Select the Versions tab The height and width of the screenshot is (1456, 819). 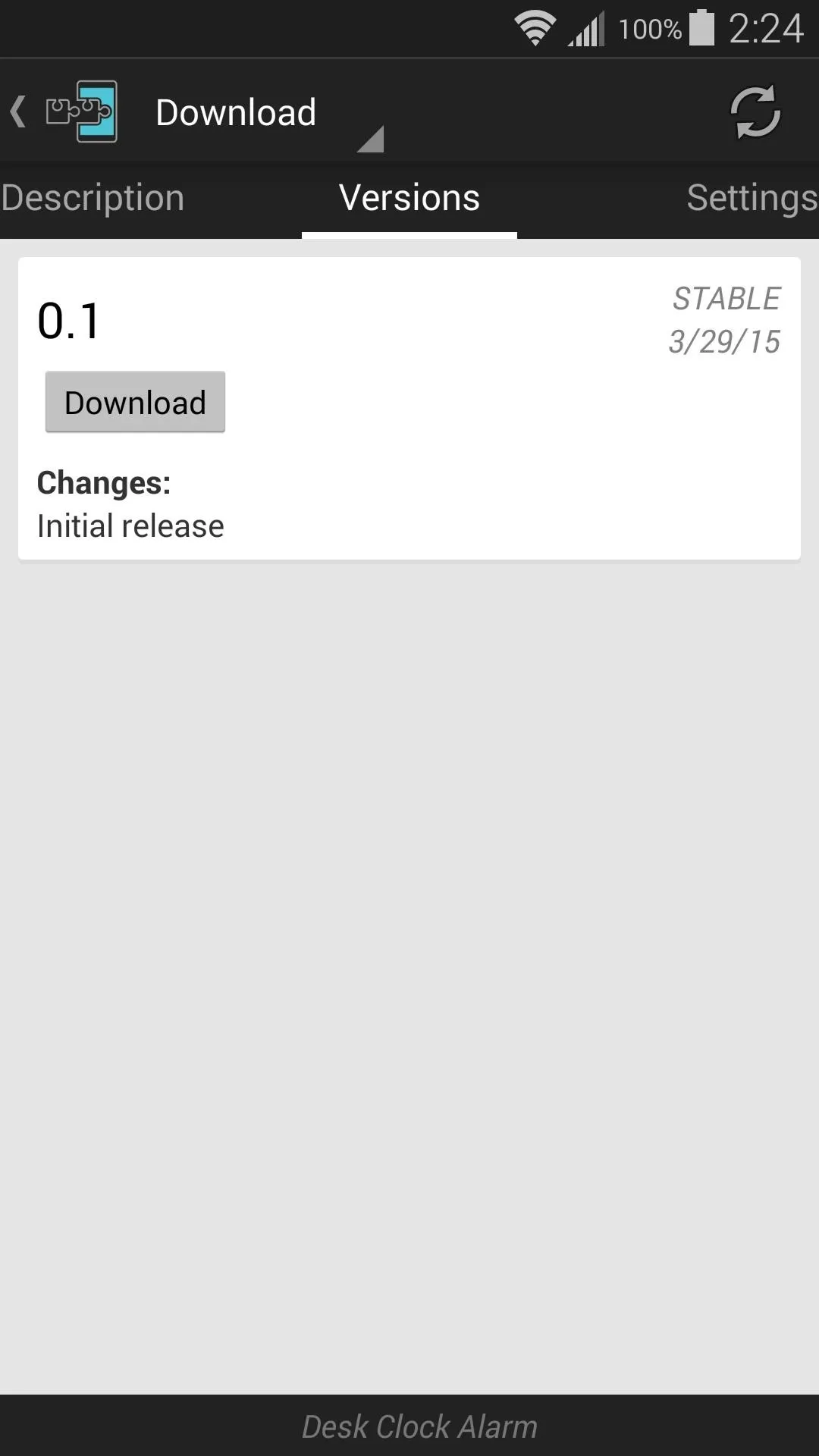pos(409,198)
